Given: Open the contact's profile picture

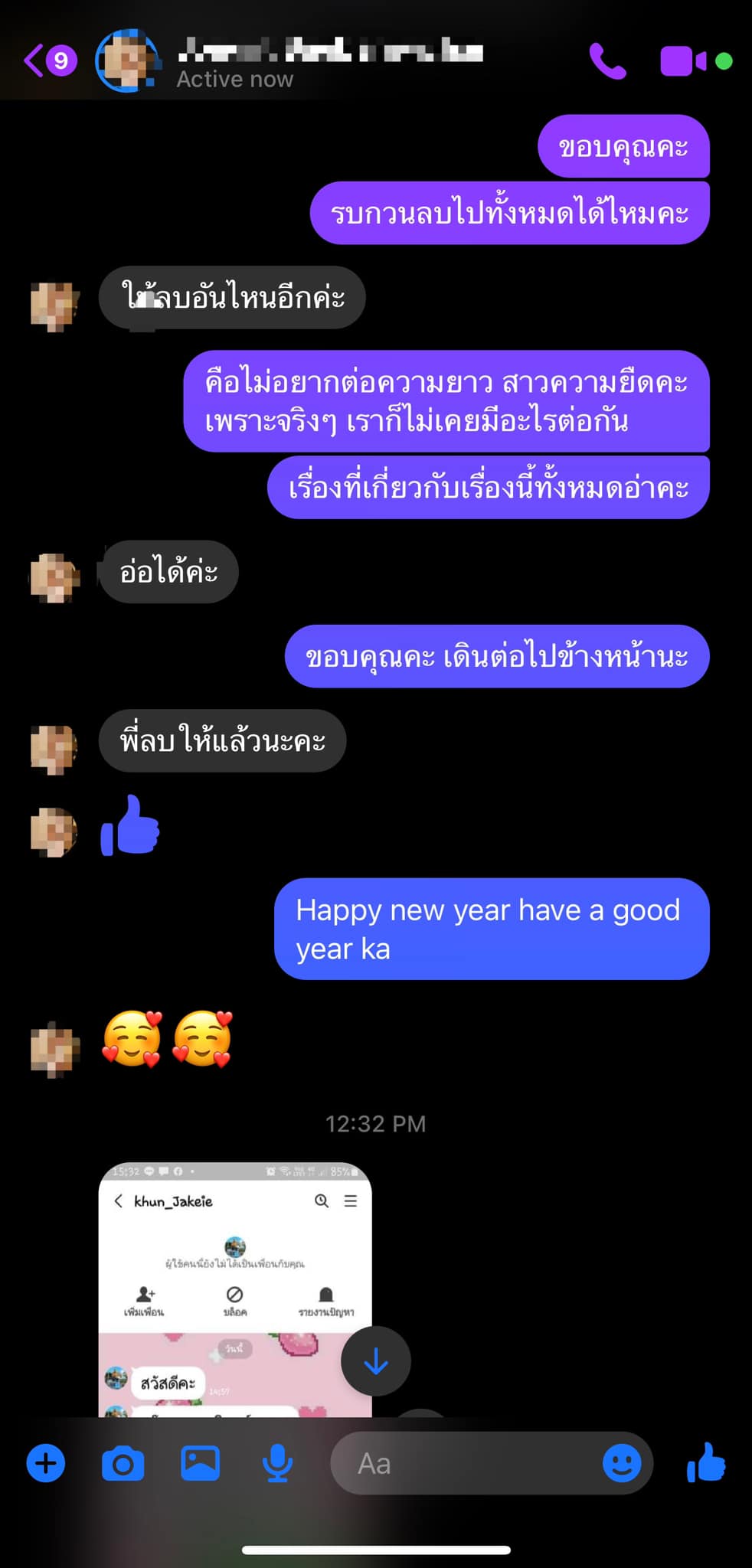Looking at the screenshot, I should point(126,61).
